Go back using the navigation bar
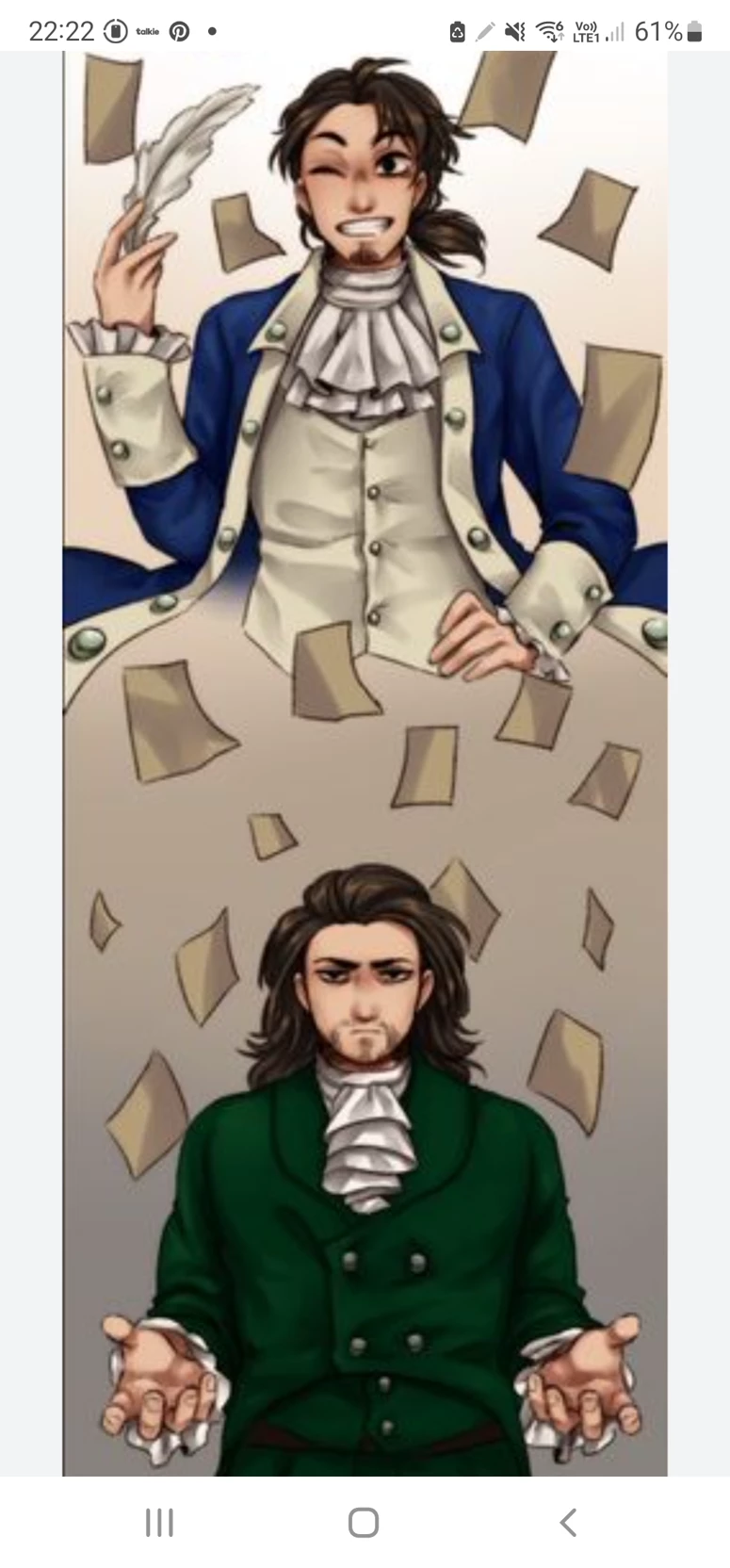 tap(568, 1522)
